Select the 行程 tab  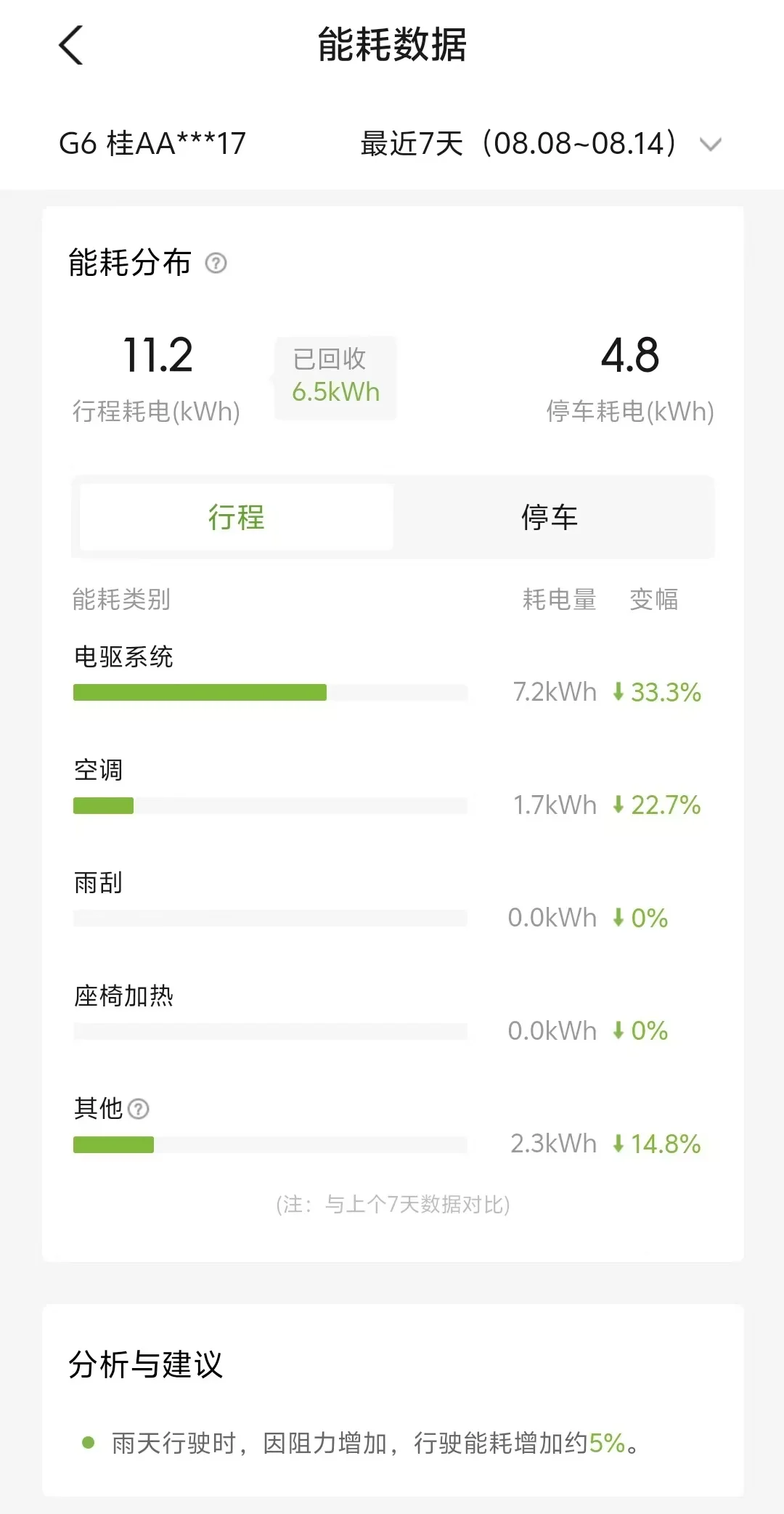(x=237, y=517)
